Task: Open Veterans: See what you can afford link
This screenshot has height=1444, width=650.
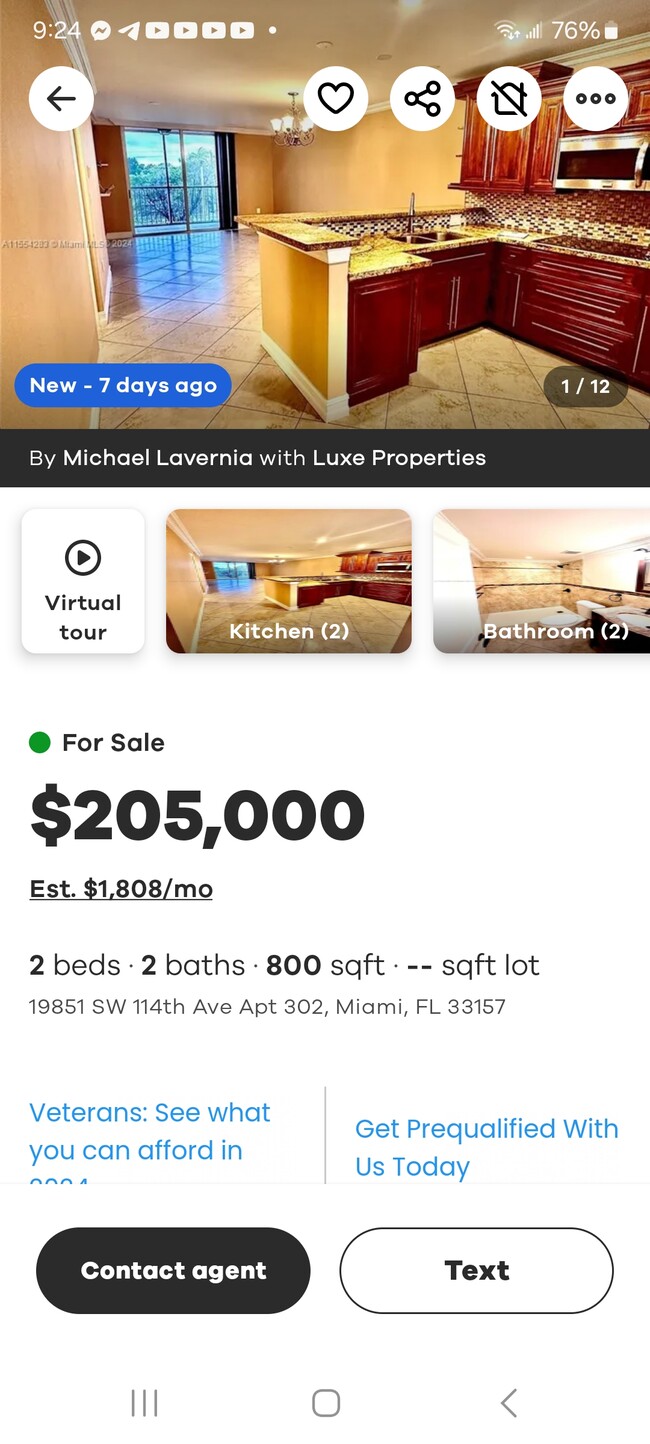Action: [150, 1131]
